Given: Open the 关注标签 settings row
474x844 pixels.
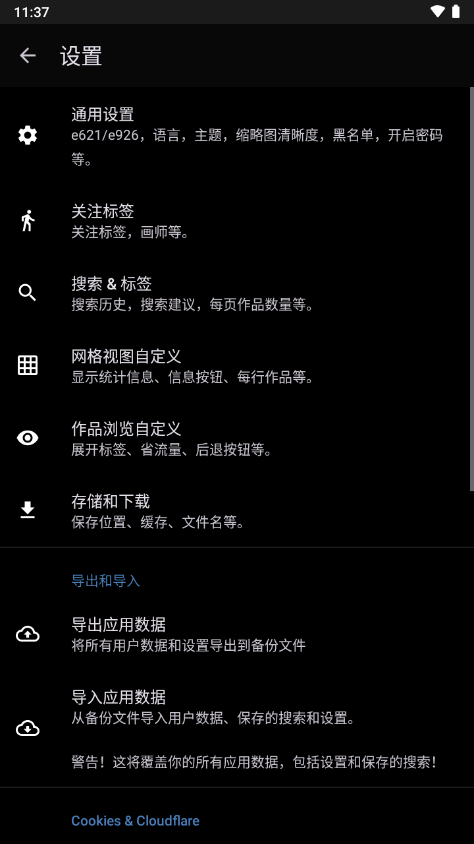Looking at the screenshot, I should click(235, 221).
